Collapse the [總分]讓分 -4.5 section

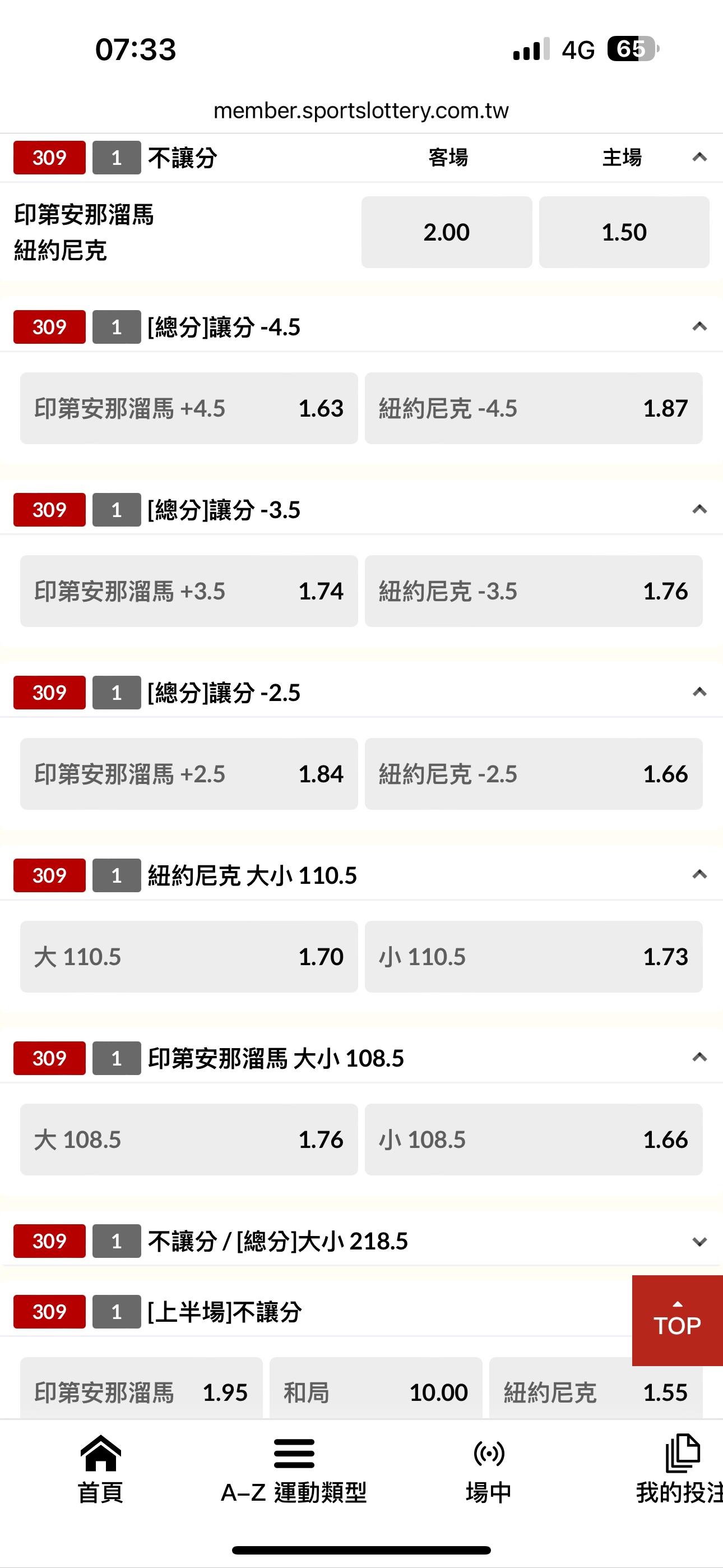(699, 327)
